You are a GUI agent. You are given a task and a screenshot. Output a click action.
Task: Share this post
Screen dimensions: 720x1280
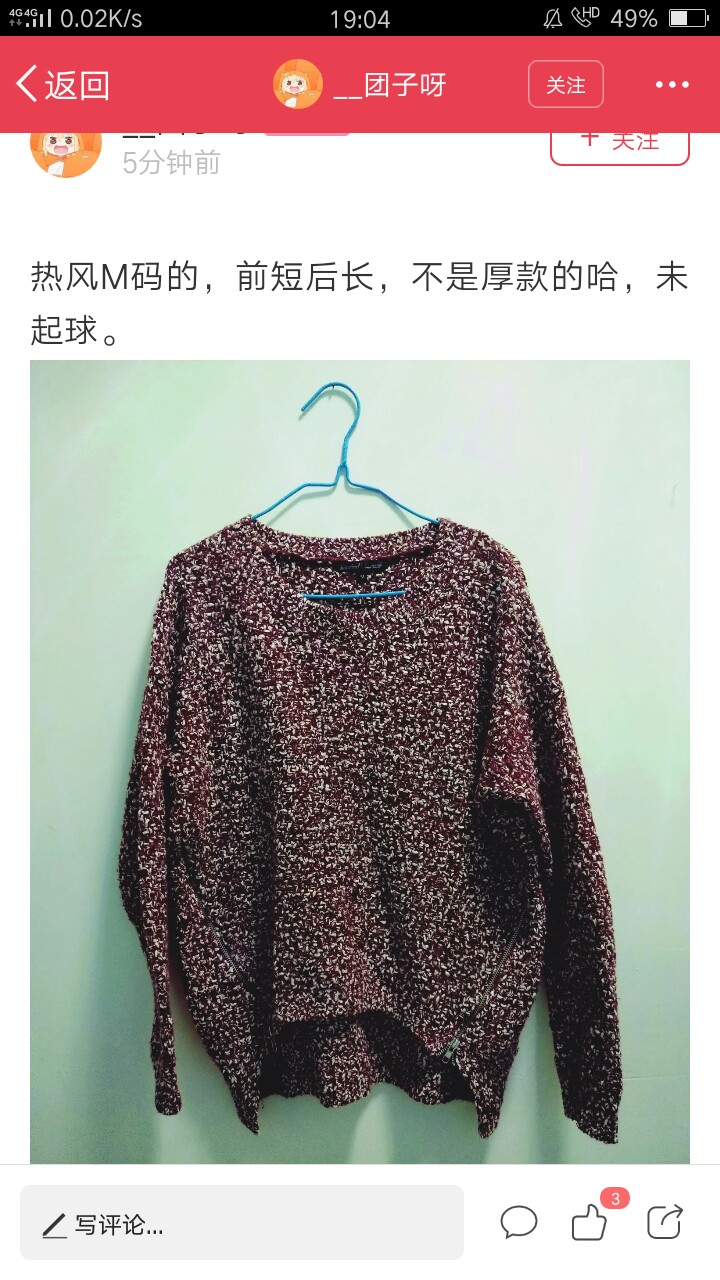(x=664, y=1222)
